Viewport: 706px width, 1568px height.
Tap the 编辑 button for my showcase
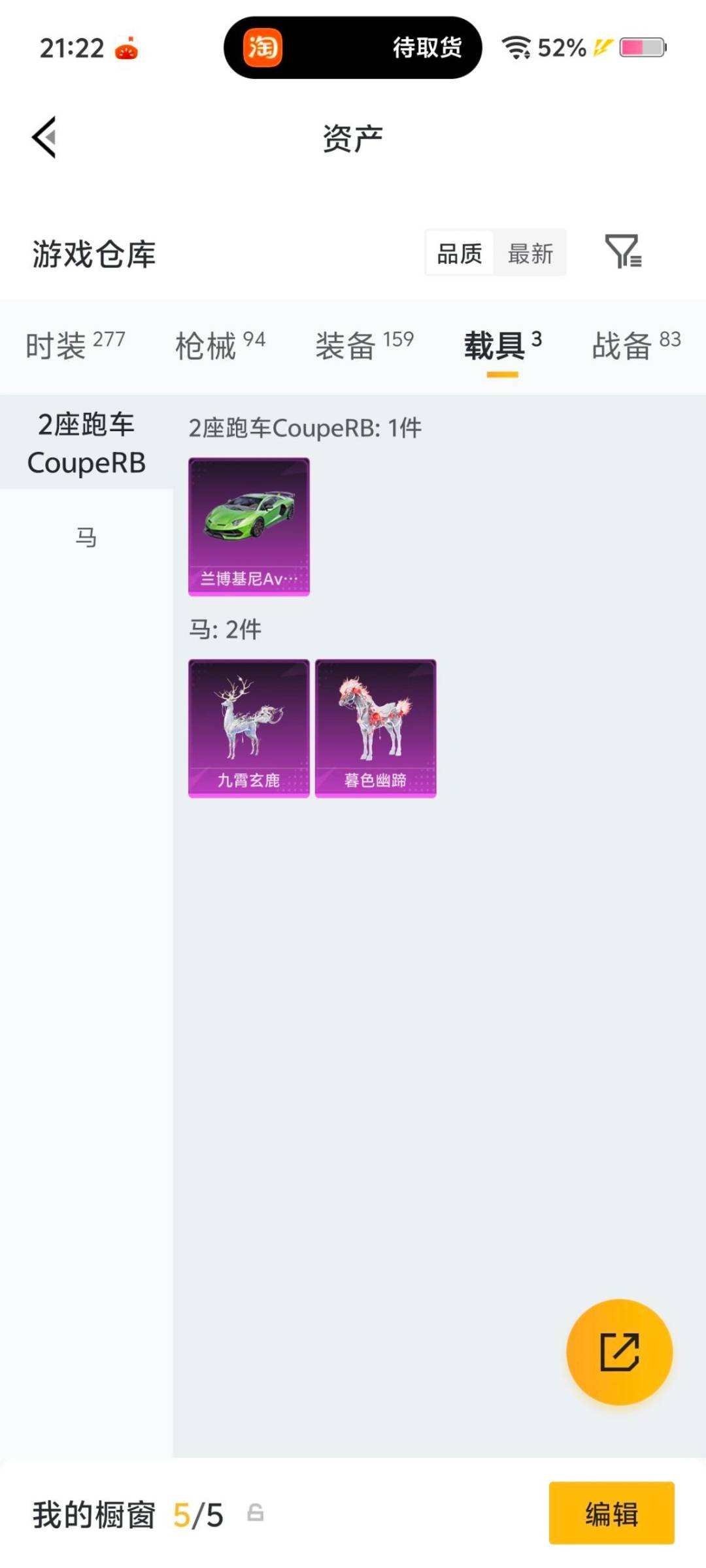tap(611, 1513)
